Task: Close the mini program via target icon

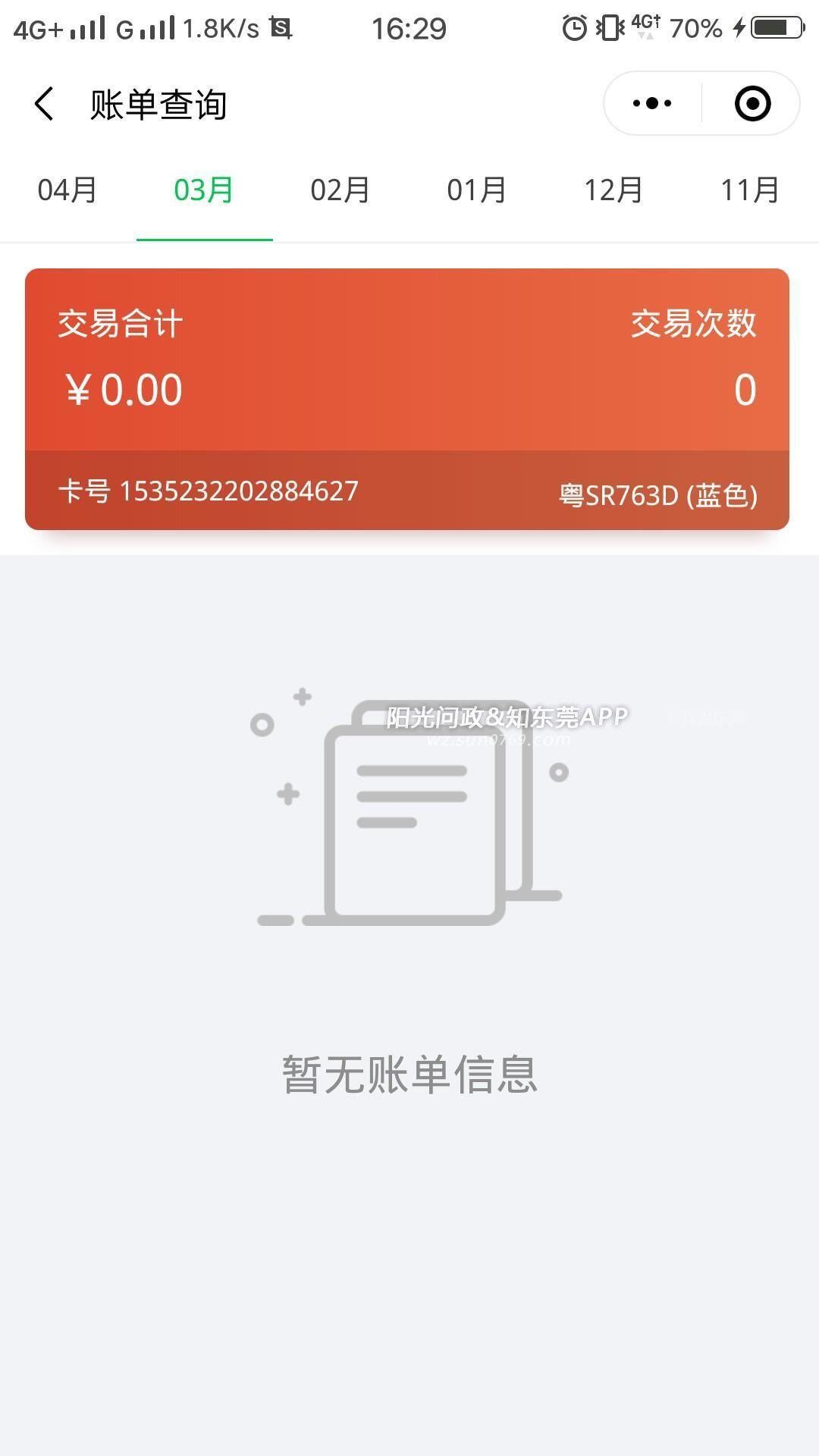Action: [x=752, y=104]
